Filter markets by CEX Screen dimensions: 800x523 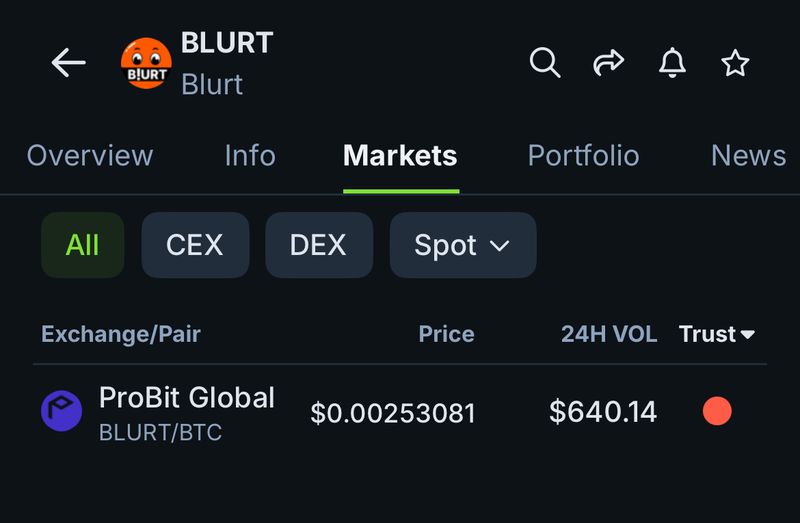[194, 245]
